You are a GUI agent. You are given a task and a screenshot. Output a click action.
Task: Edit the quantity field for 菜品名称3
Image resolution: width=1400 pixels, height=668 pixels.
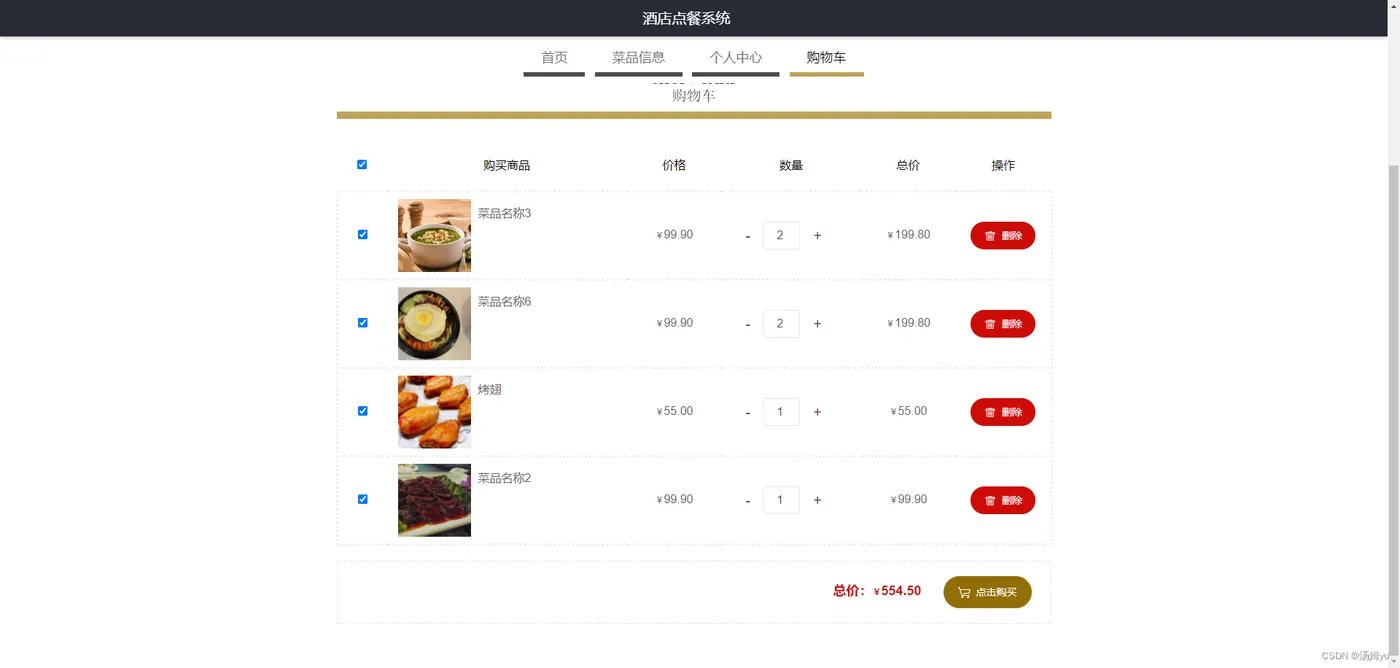(x=780, y=236)
